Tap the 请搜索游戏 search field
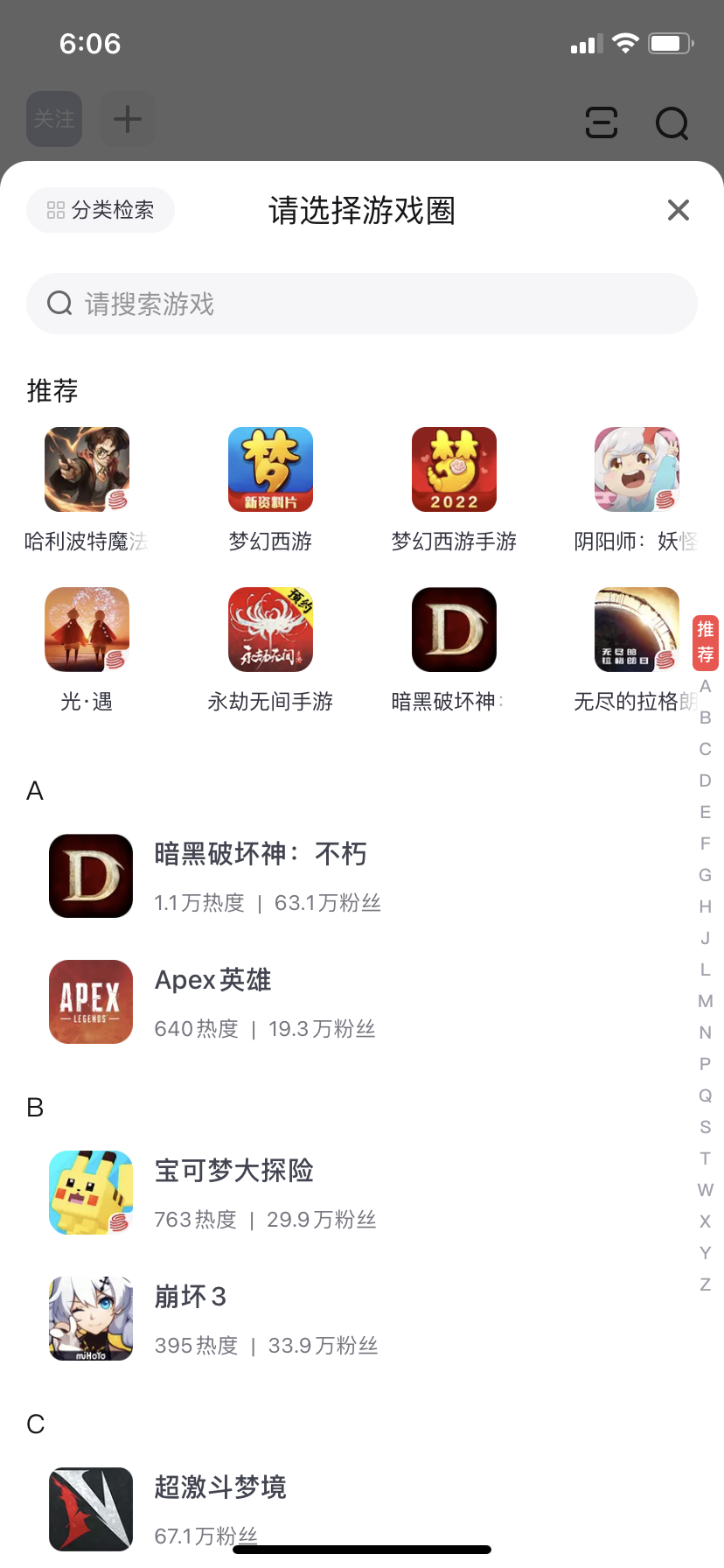This screenshot has width=724, height=1568. click(x=361, y=304)
